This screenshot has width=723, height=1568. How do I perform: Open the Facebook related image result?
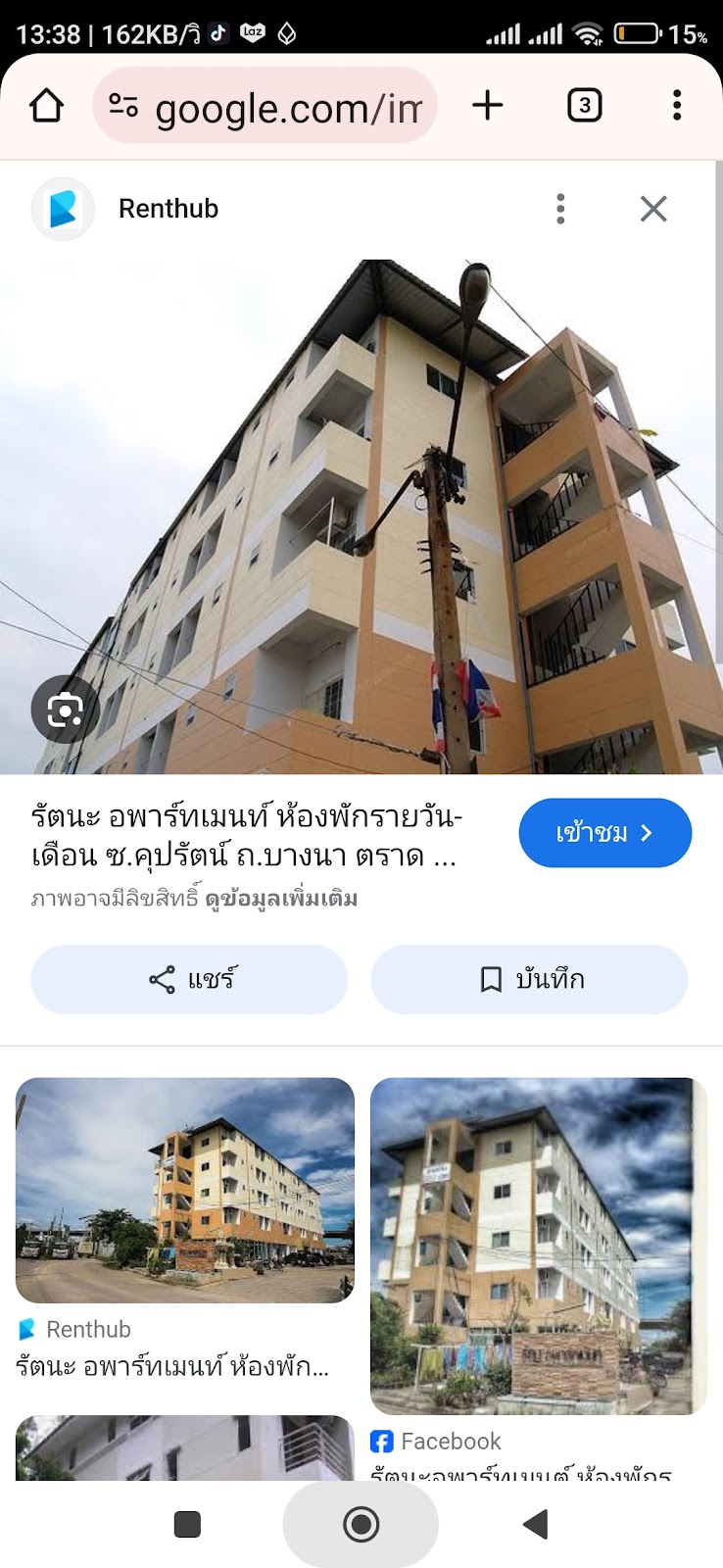pyautogui.click(x=538, y=1246)
